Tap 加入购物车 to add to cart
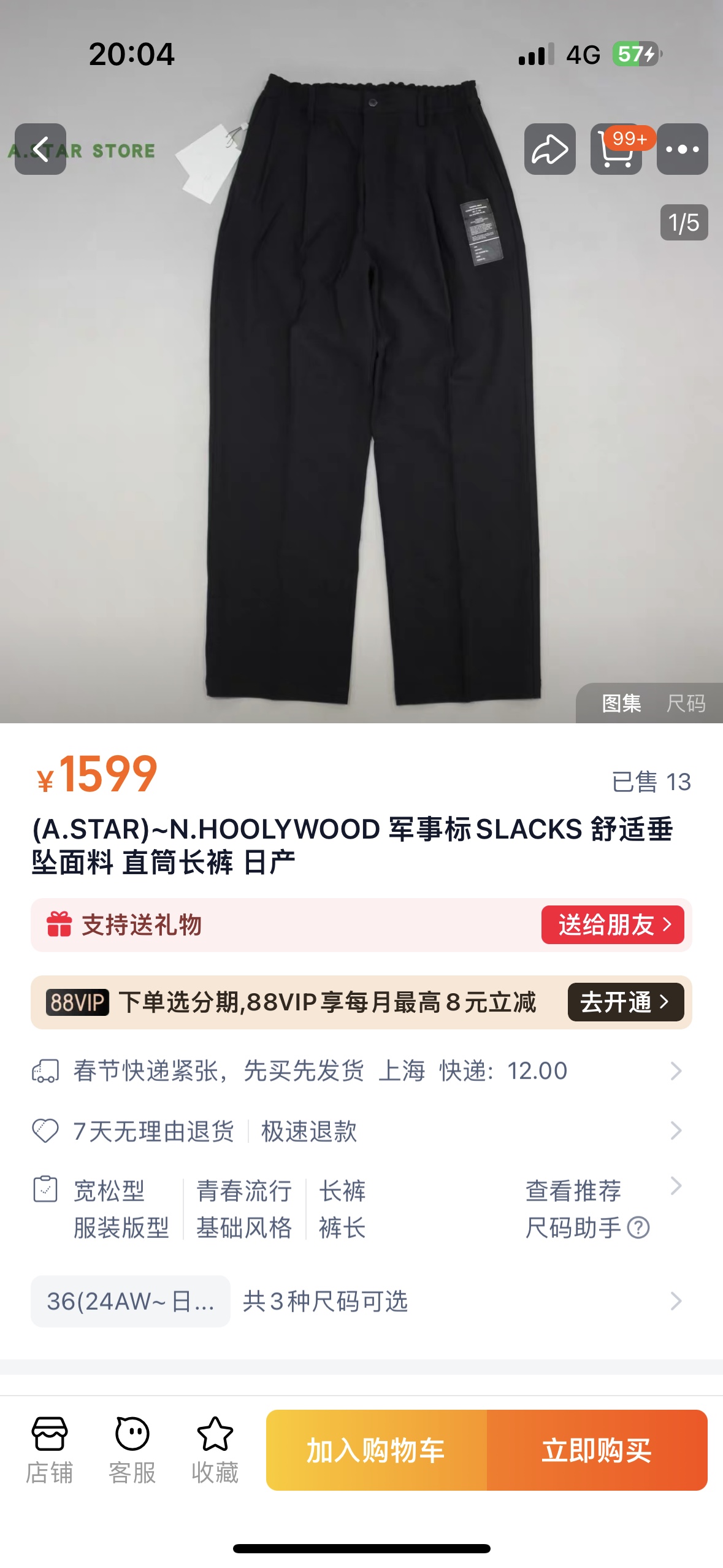 [377, 1450]
